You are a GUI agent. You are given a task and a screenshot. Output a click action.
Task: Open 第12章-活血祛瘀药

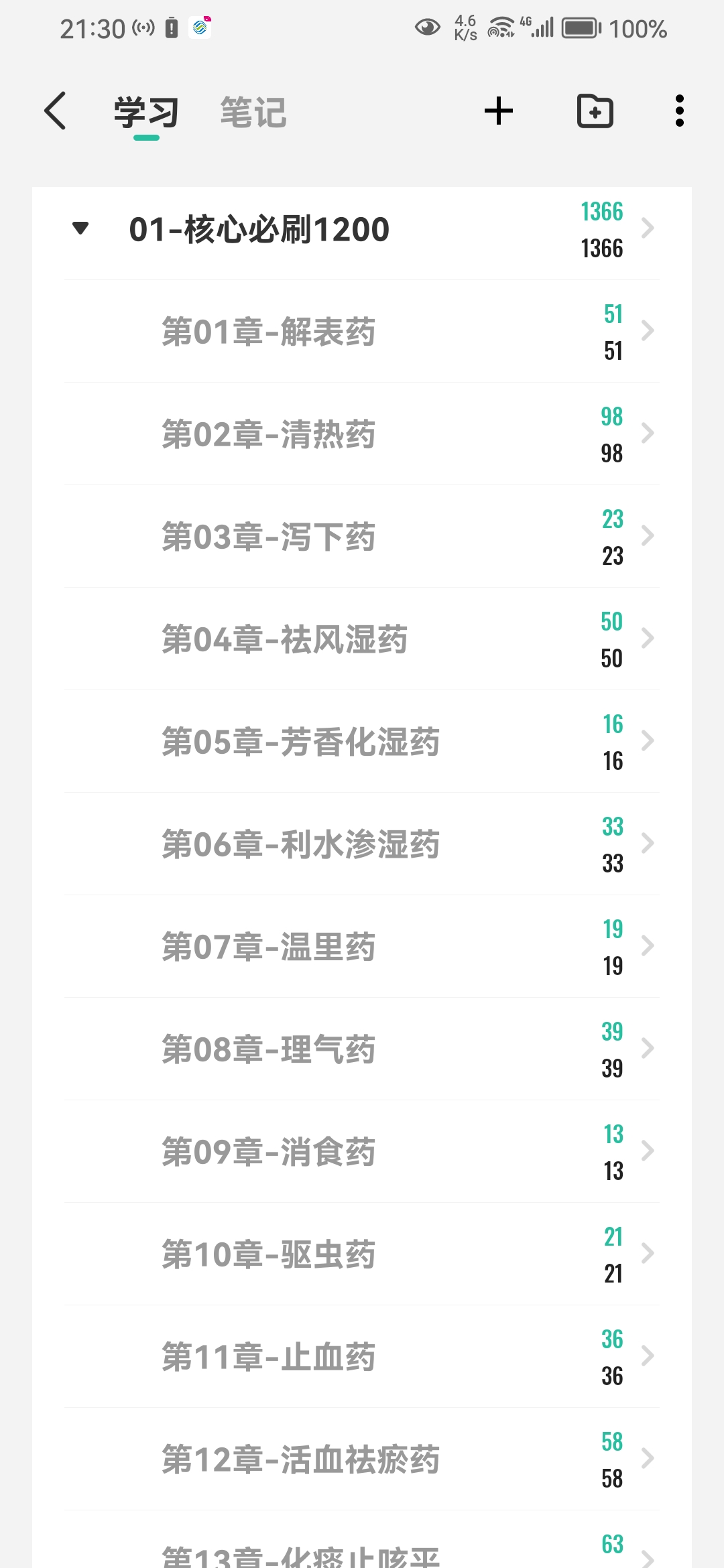point(362,1459)
